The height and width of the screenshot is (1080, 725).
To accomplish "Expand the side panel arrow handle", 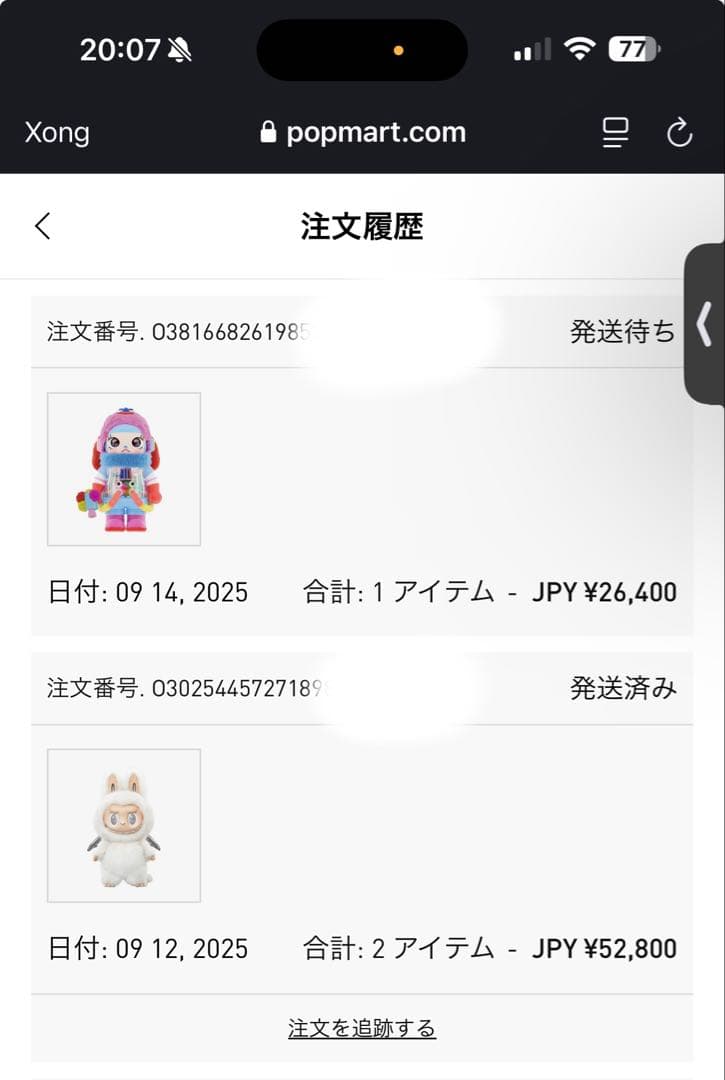I will click(704, 324).
